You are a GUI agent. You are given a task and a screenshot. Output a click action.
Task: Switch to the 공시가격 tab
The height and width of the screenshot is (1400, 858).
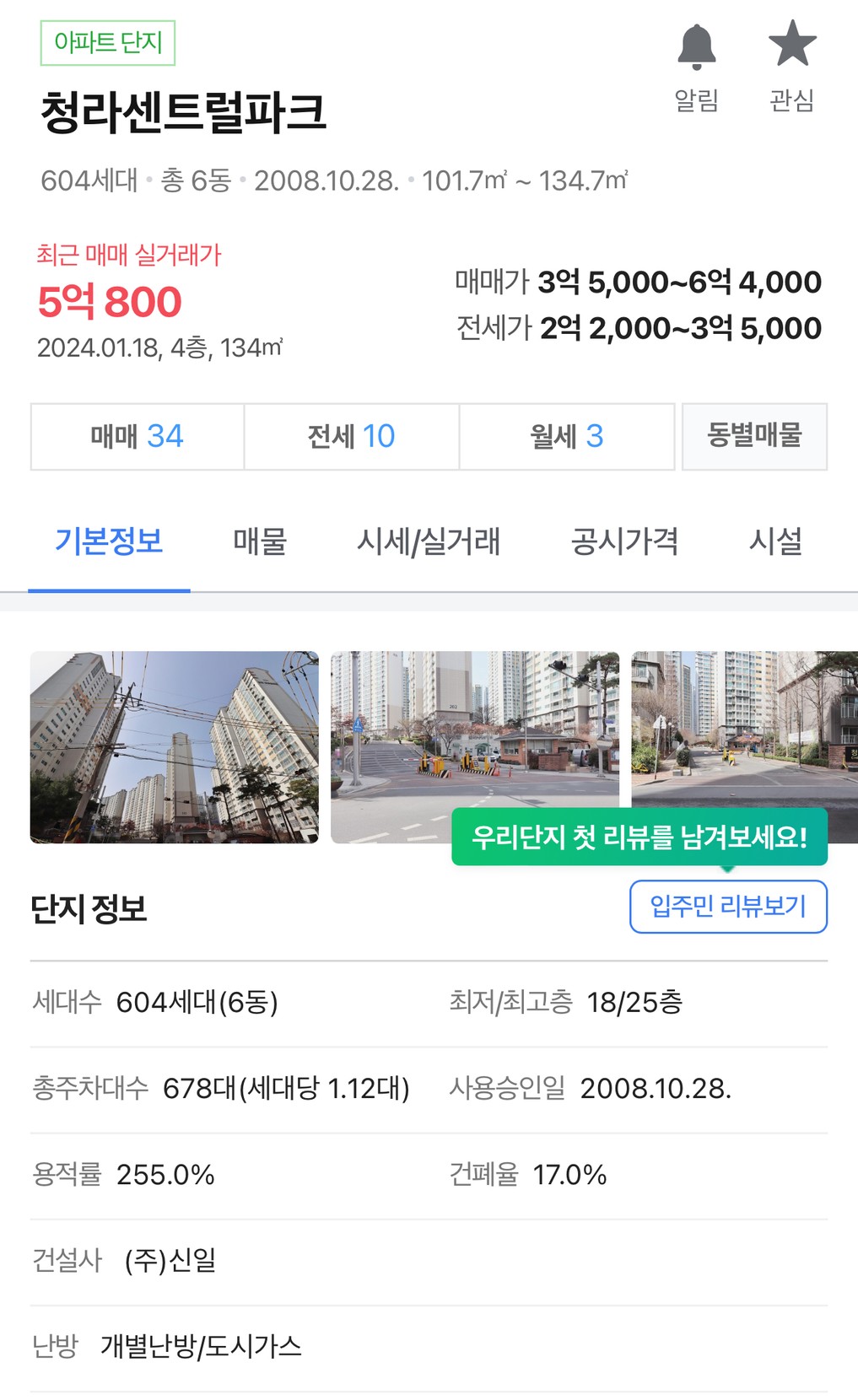tap(624, 541)
